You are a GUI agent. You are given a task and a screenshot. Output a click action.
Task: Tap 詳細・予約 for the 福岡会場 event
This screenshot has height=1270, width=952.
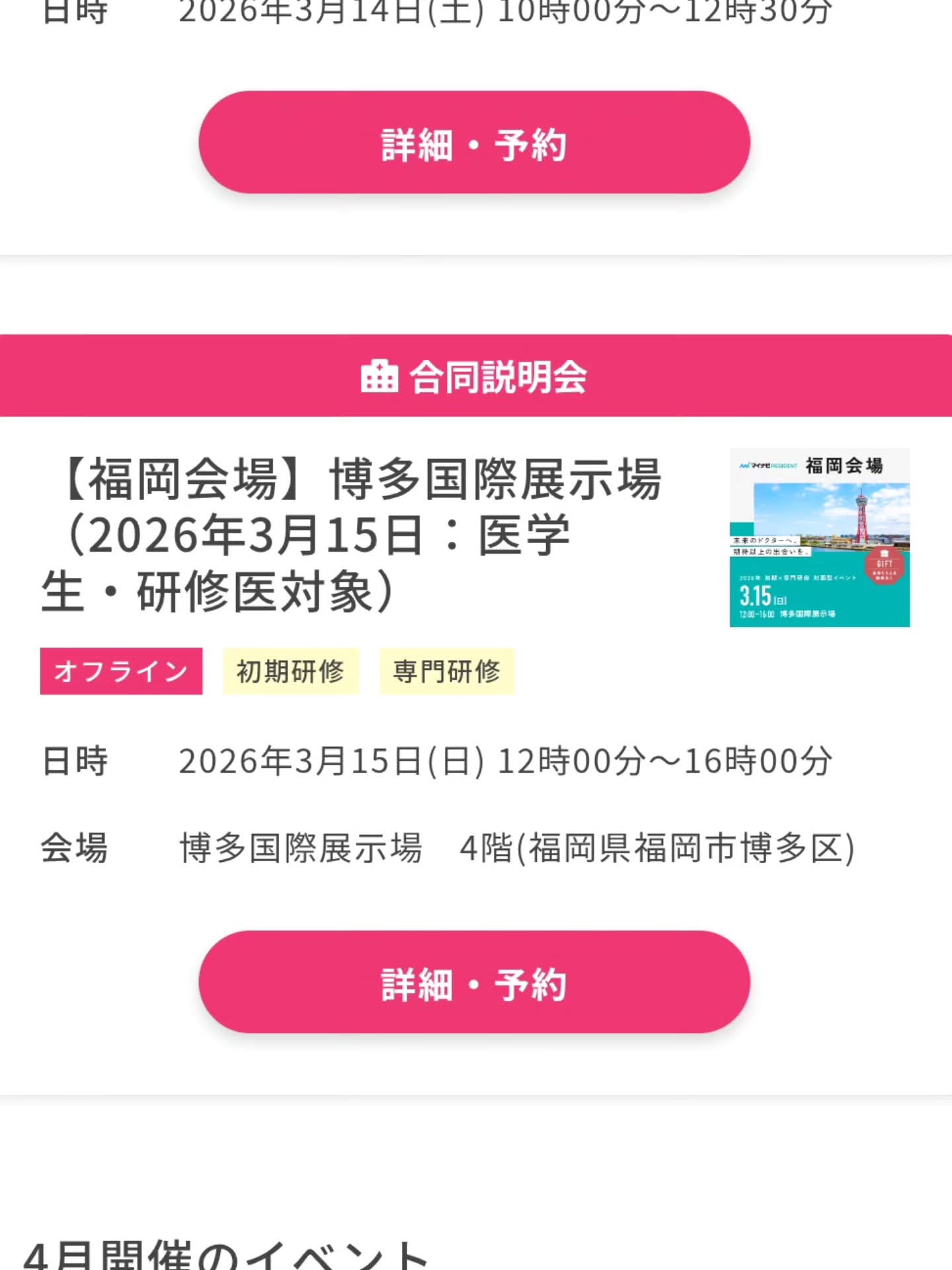coord(474,982)
